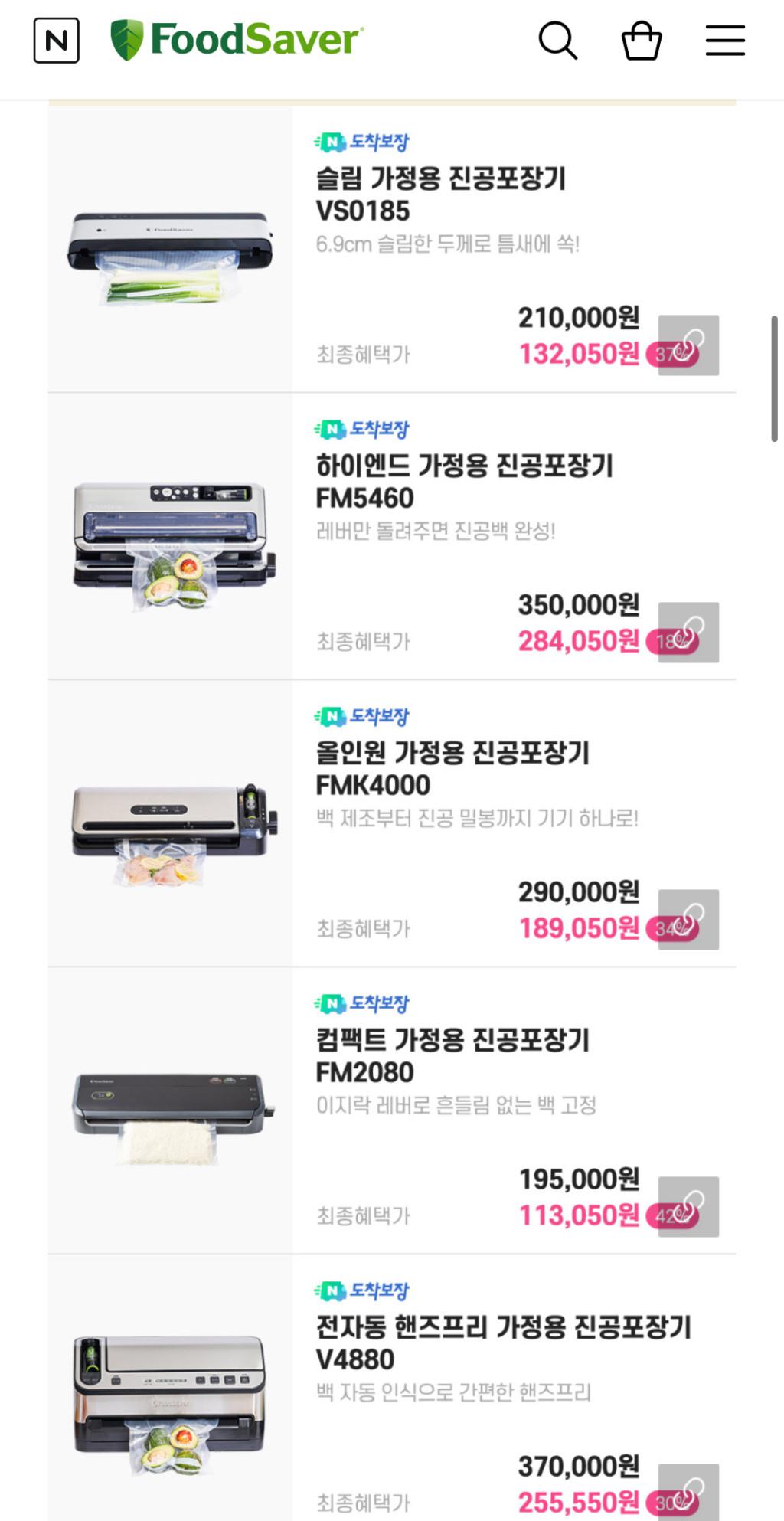Open the VS0185 slim vacuum sealer product
This screenshot has width=784, height=1521.
click(x=440, y=195)
